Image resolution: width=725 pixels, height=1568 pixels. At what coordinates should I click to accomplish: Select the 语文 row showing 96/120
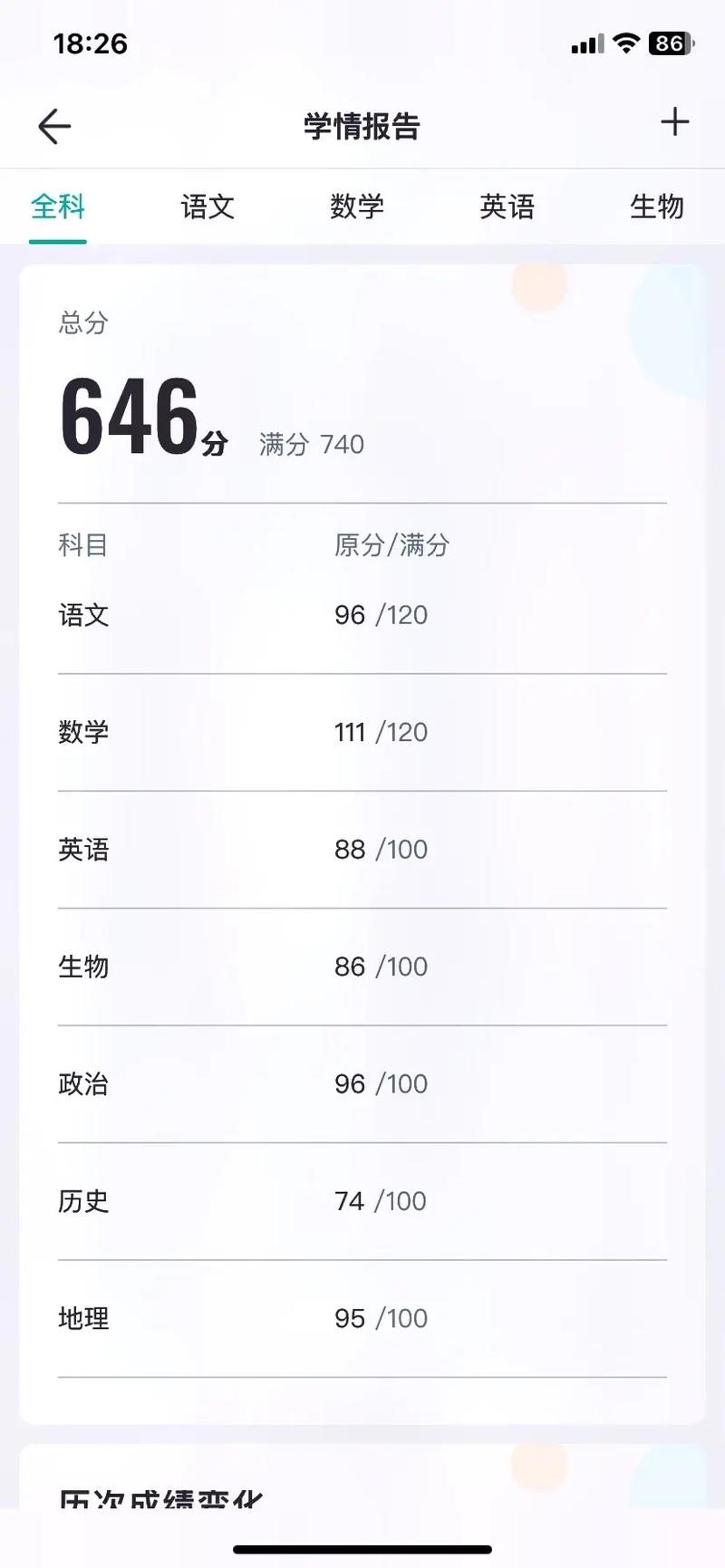(362, 615)
